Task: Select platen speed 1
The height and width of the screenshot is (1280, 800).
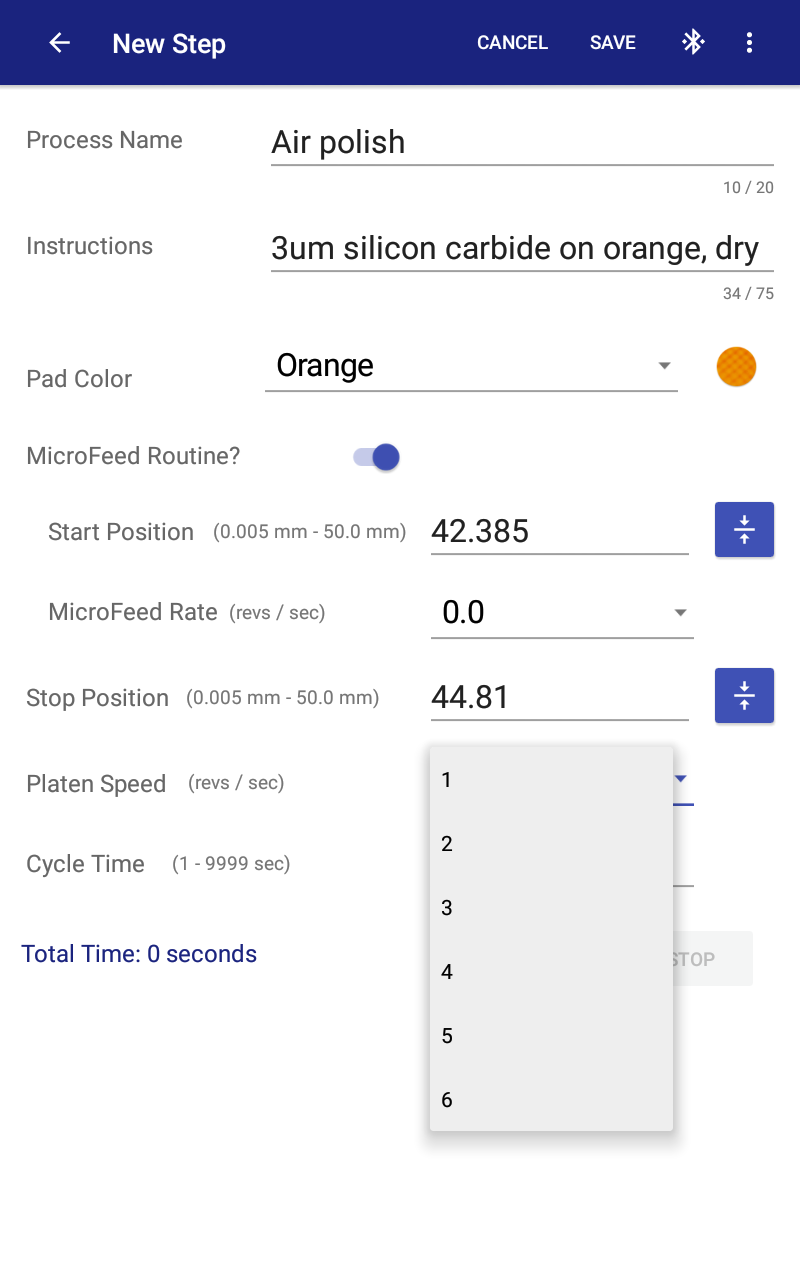Action: coord(551,780)
